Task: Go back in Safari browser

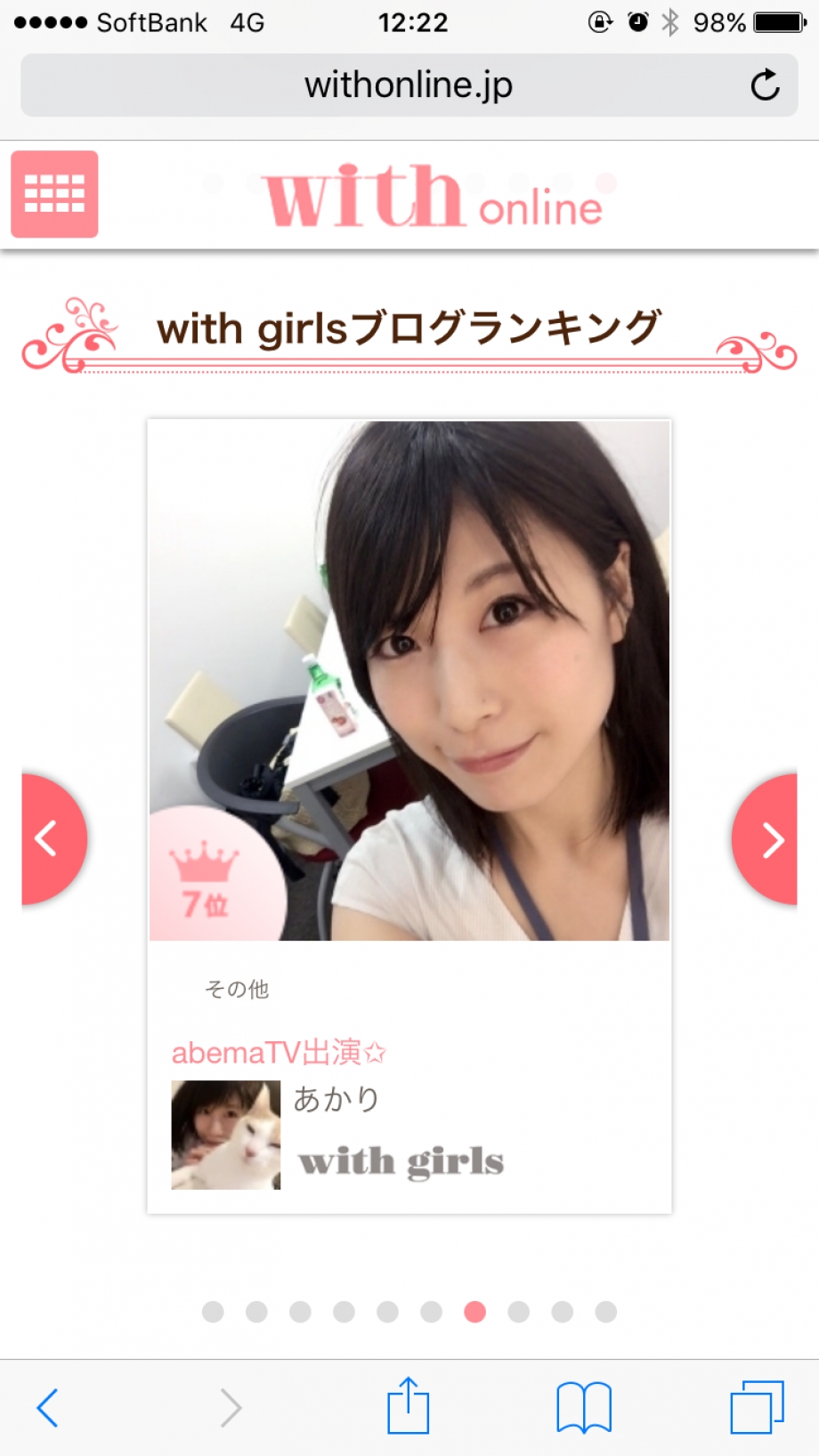Action: pyautogui.click(x=48, y=1407)
